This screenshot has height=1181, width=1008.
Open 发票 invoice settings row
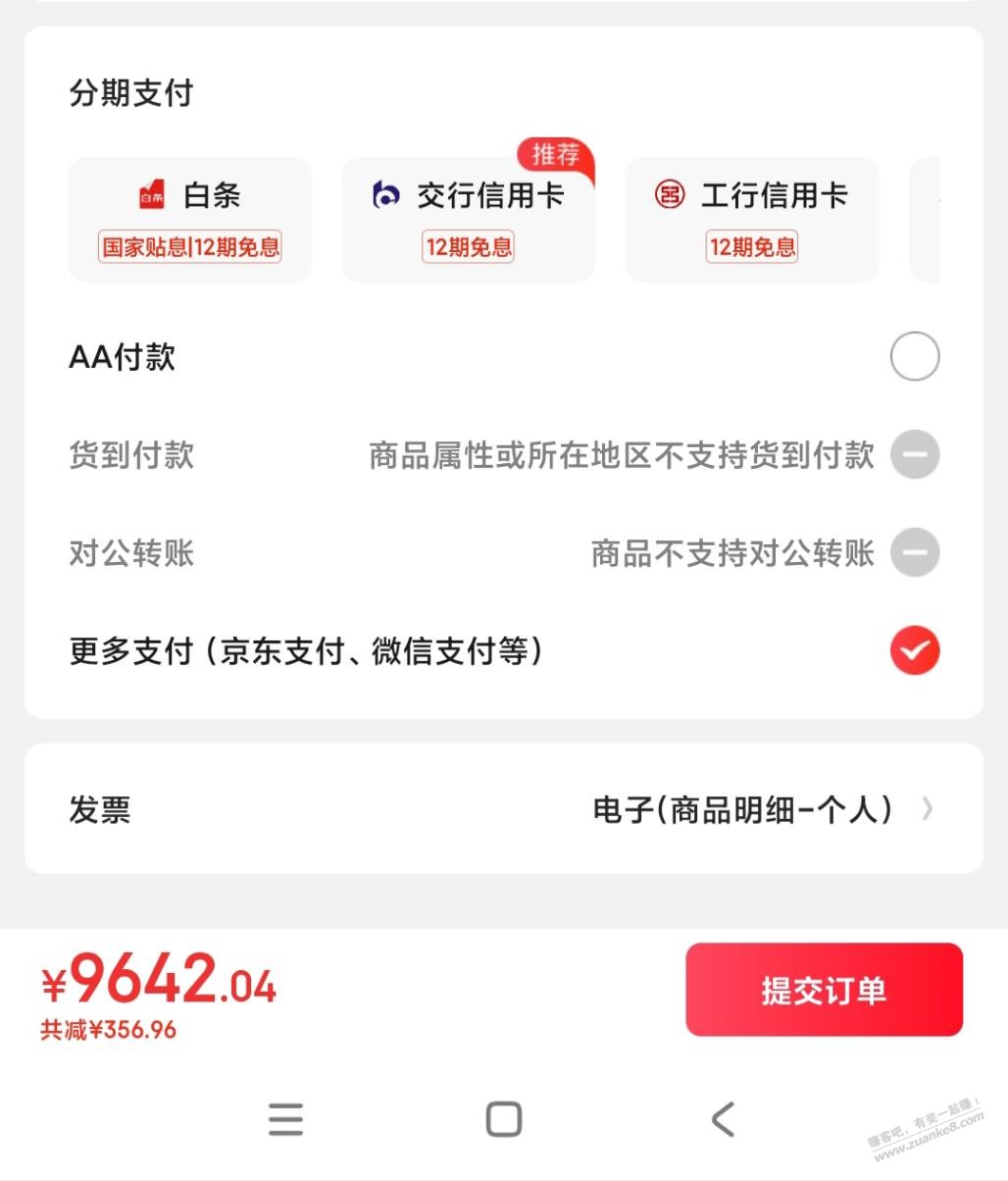click(x=504, y=809)
